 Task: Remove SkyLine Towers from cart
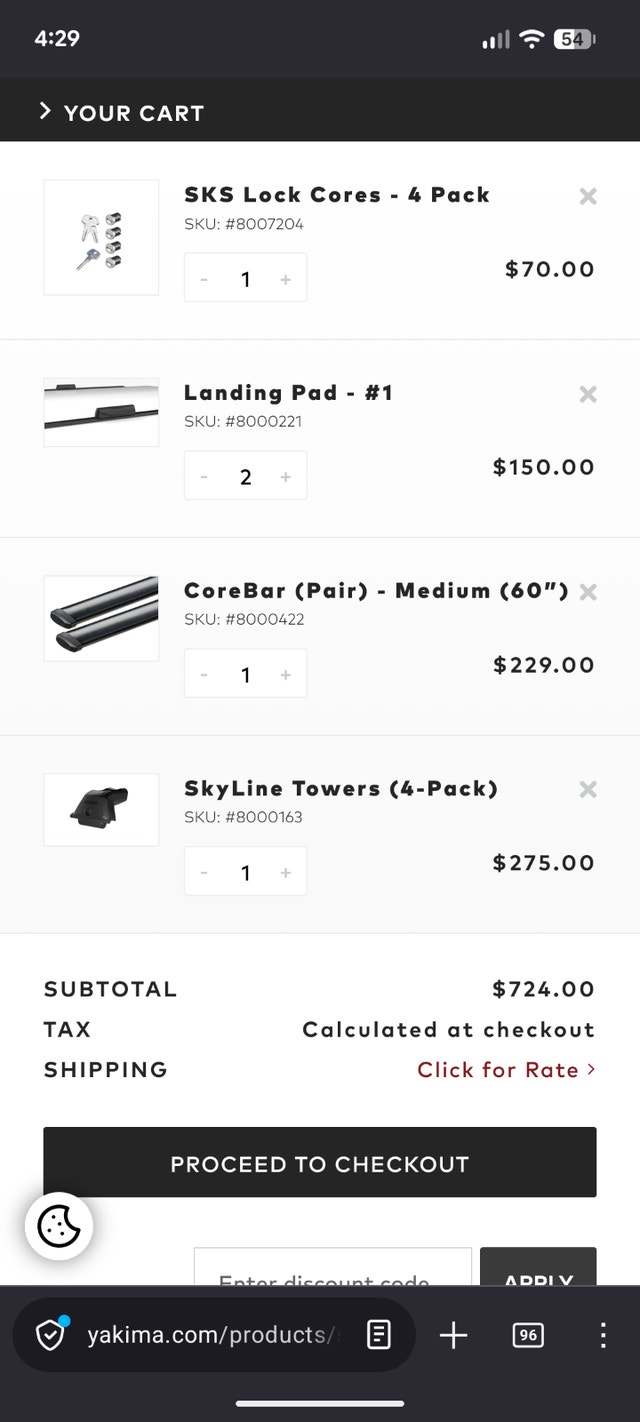(588, 790)
